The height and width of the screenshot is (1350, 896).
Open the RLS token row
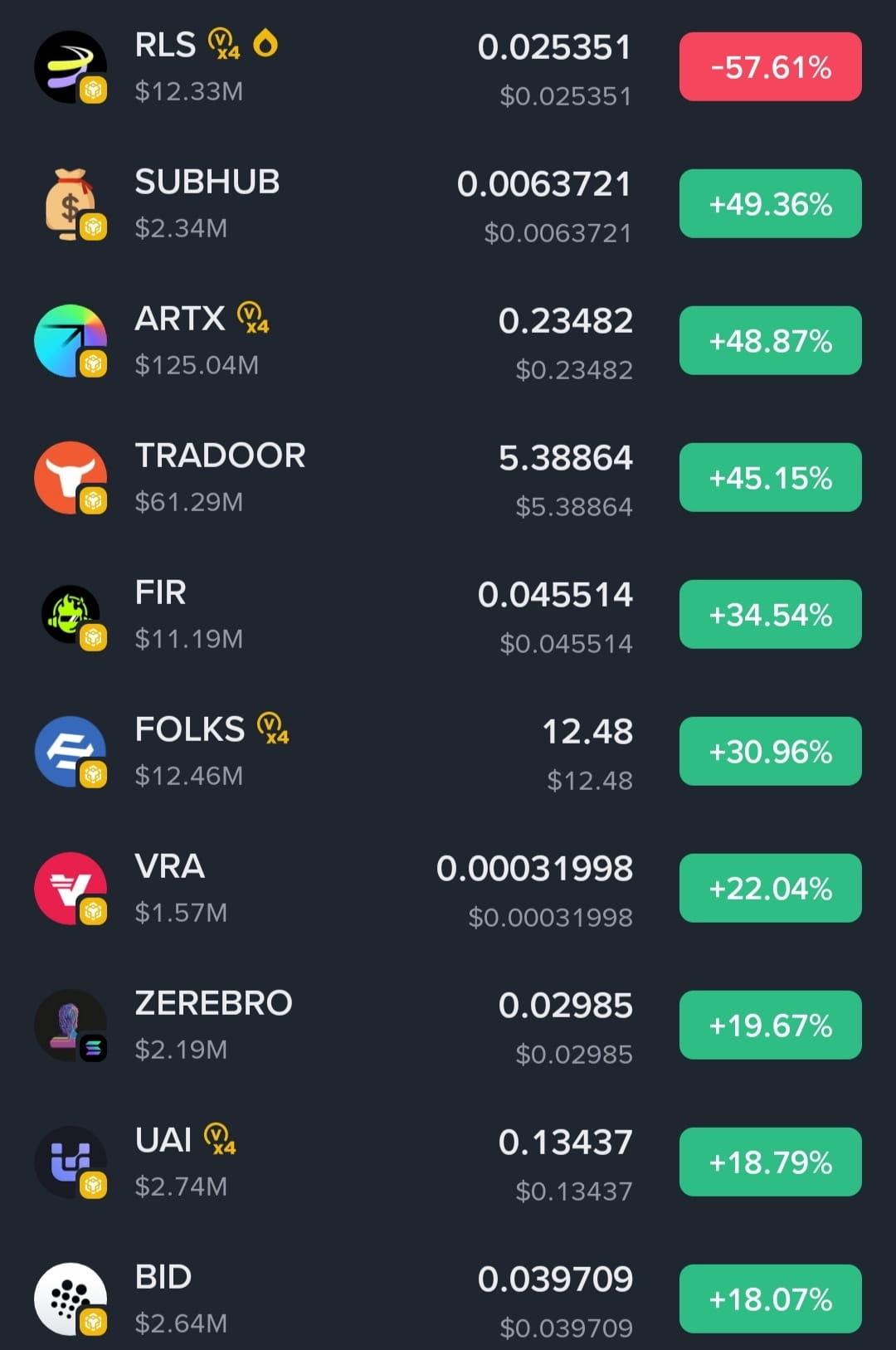(332, 67)
